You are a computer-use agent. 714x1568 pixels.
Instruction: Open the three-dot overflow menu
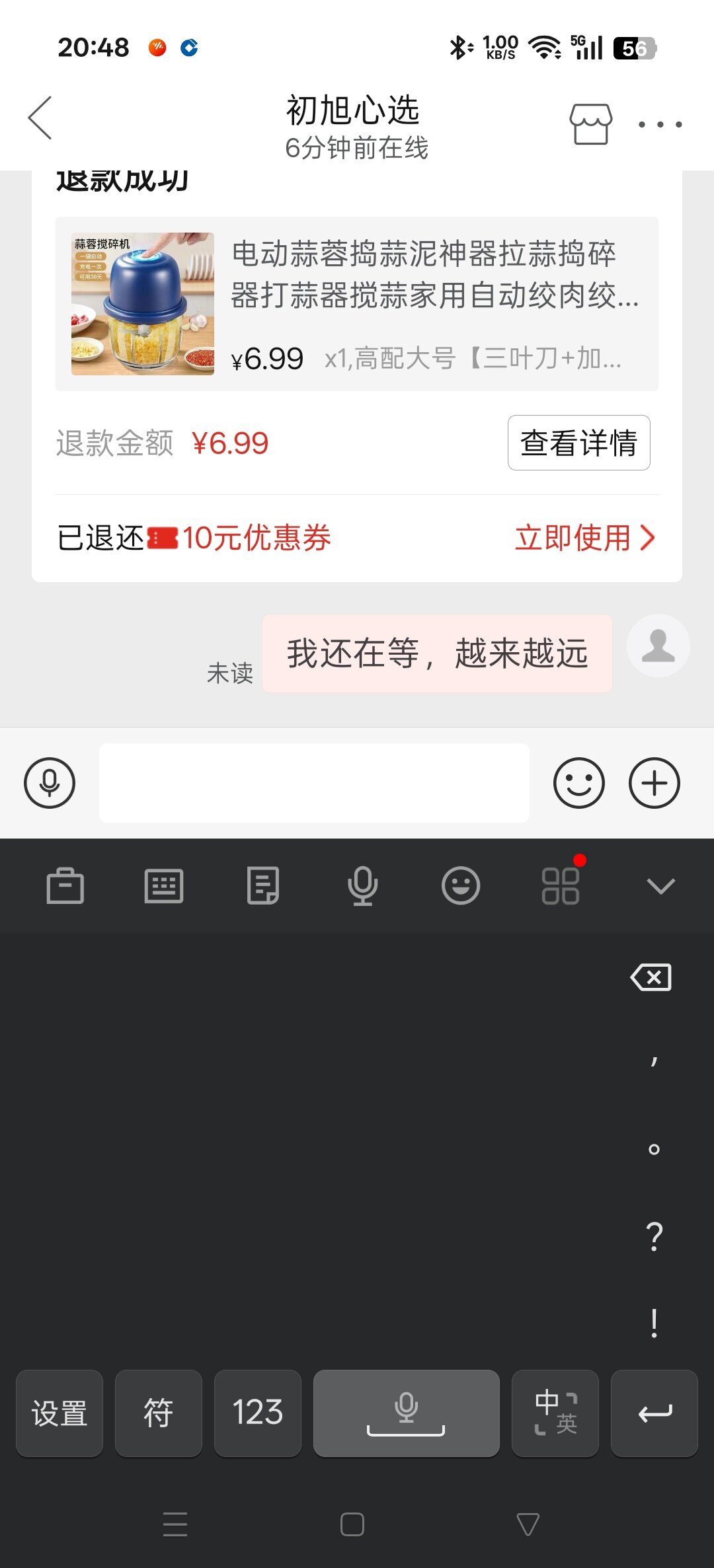tap(660, 124)
